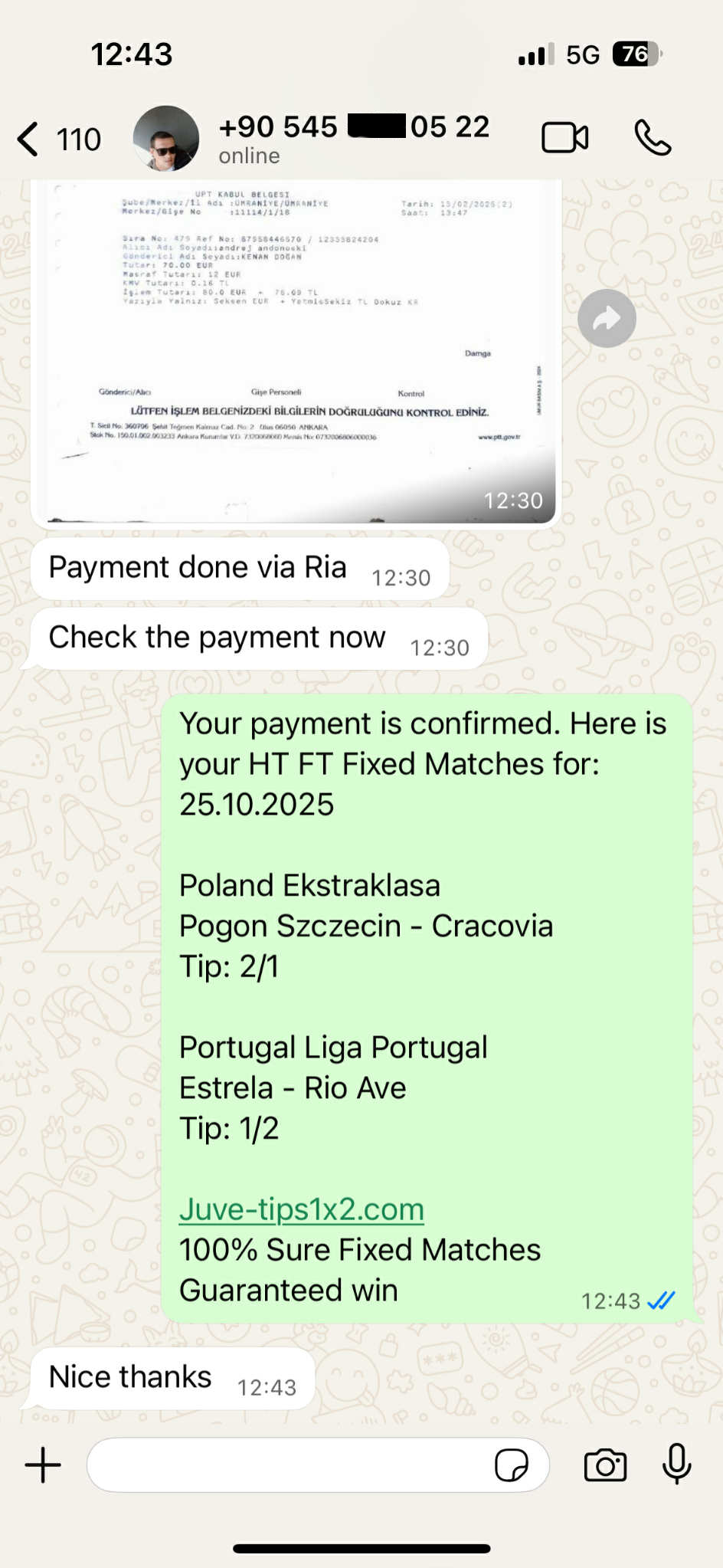The height and width of the screenshot is (1568, 723).
Task: Open the attachment plus menu
Action: pos(44,1465)
